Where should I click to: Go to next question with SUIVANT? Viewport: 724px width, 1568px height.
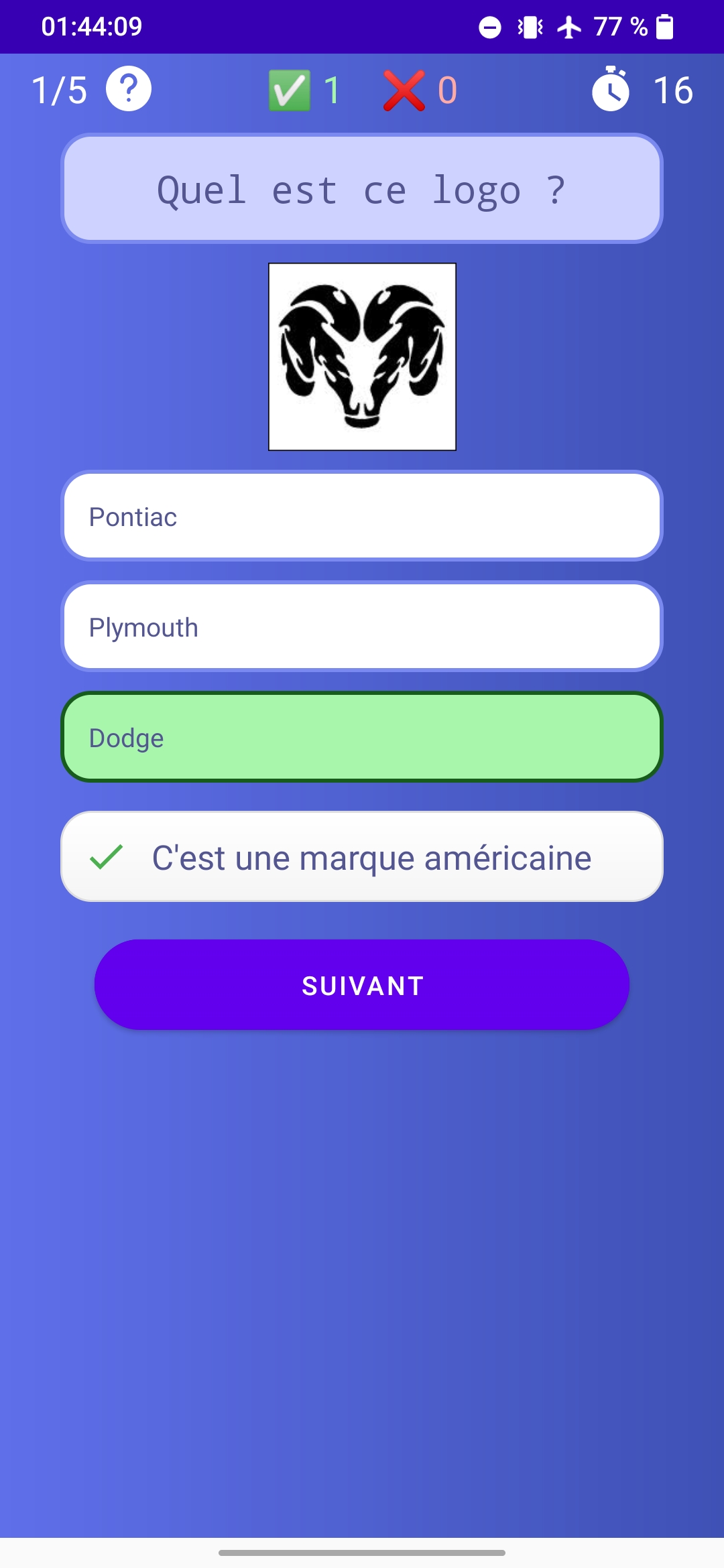tap(362, 984)
